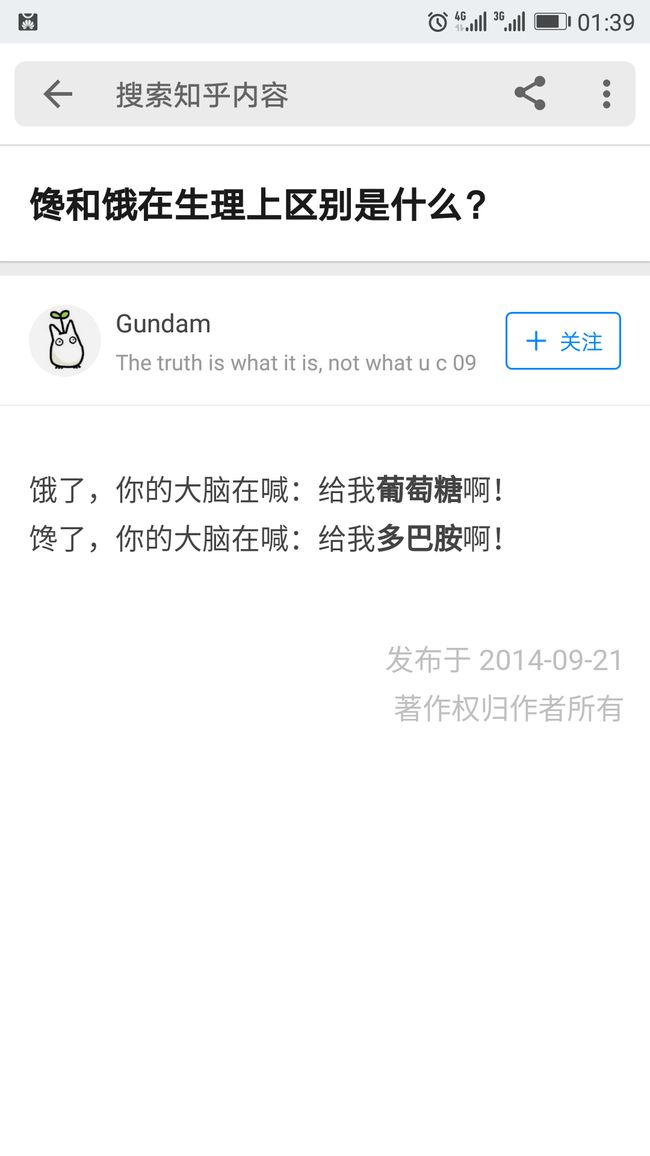Image resolution: width=650 pixels, height=1156 pixels.
Task: Follow Gundam with the 关注 button
Action: [x=563, y=341]
